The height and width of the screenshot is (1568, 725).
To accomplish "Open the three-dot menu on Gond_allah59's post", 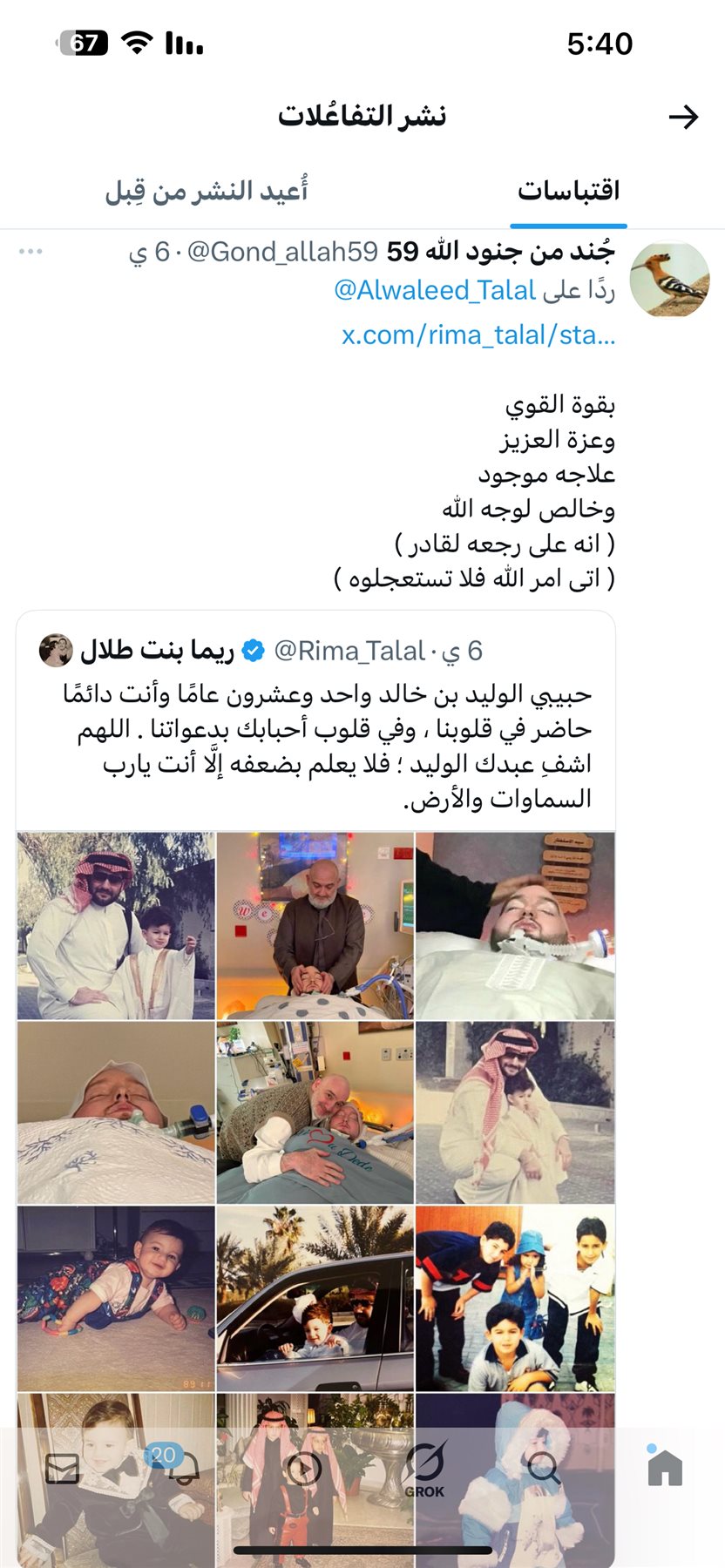I will tap(30, 252).
